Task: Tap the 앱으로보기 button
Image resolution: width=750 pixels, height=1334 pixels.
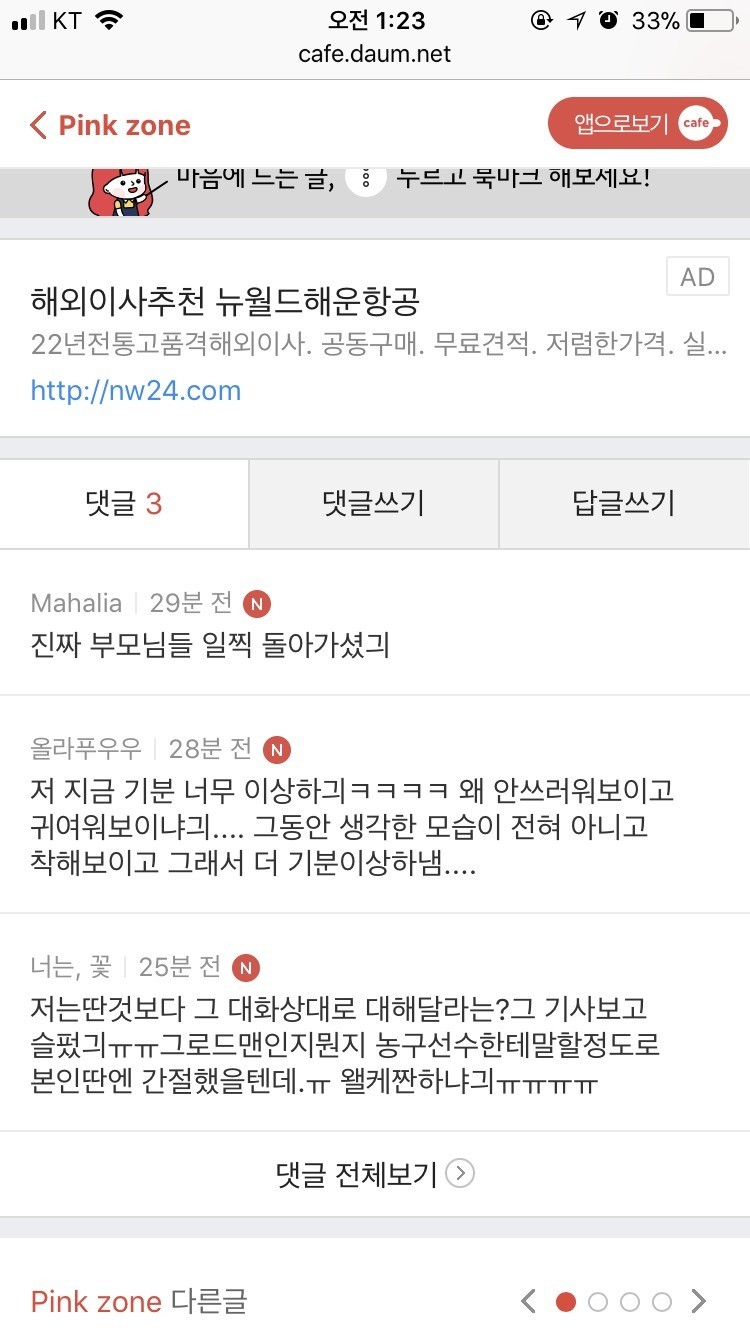Action: click(x=637, y=123)
